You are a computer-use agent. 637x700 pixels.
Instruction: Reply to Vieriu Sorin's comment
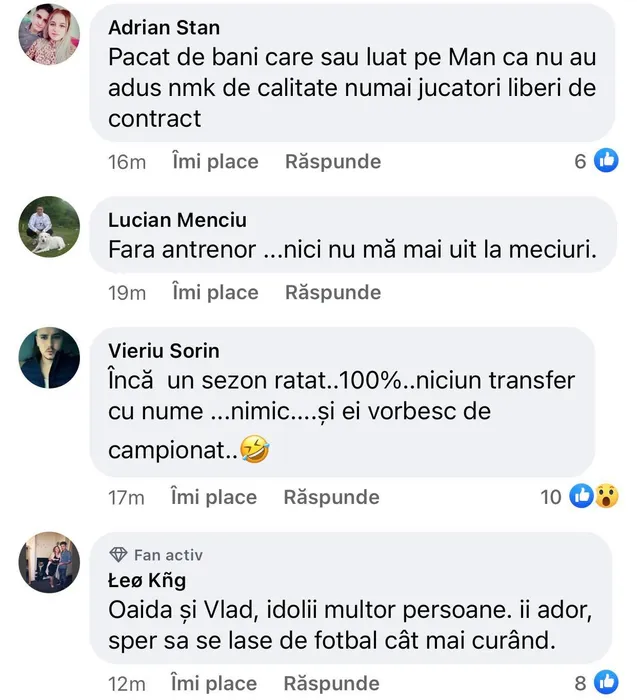(x=331, y=496)
